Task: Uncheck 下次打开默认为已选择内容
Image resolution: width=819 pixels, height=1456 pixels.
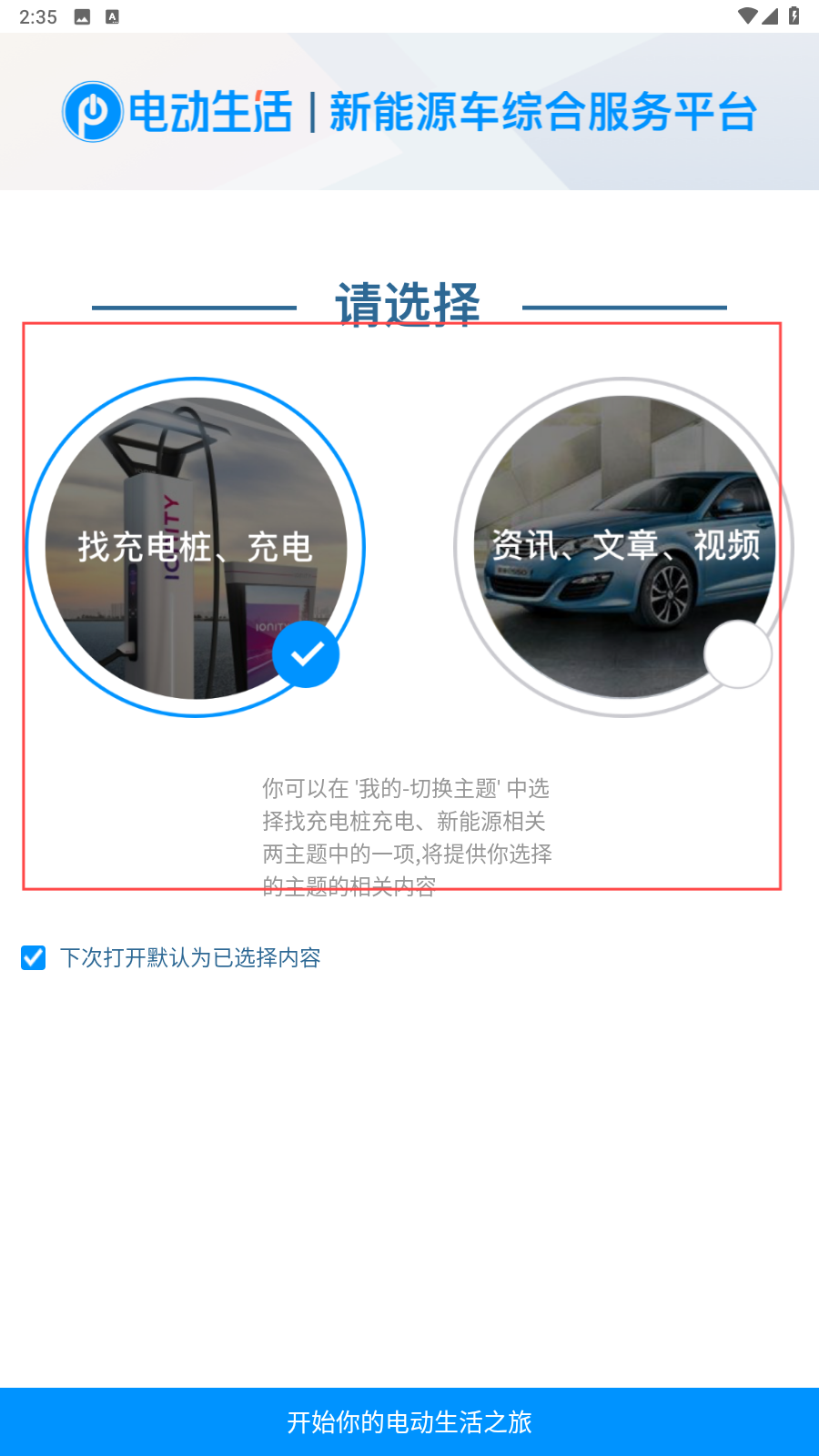Action: (34, 957)
